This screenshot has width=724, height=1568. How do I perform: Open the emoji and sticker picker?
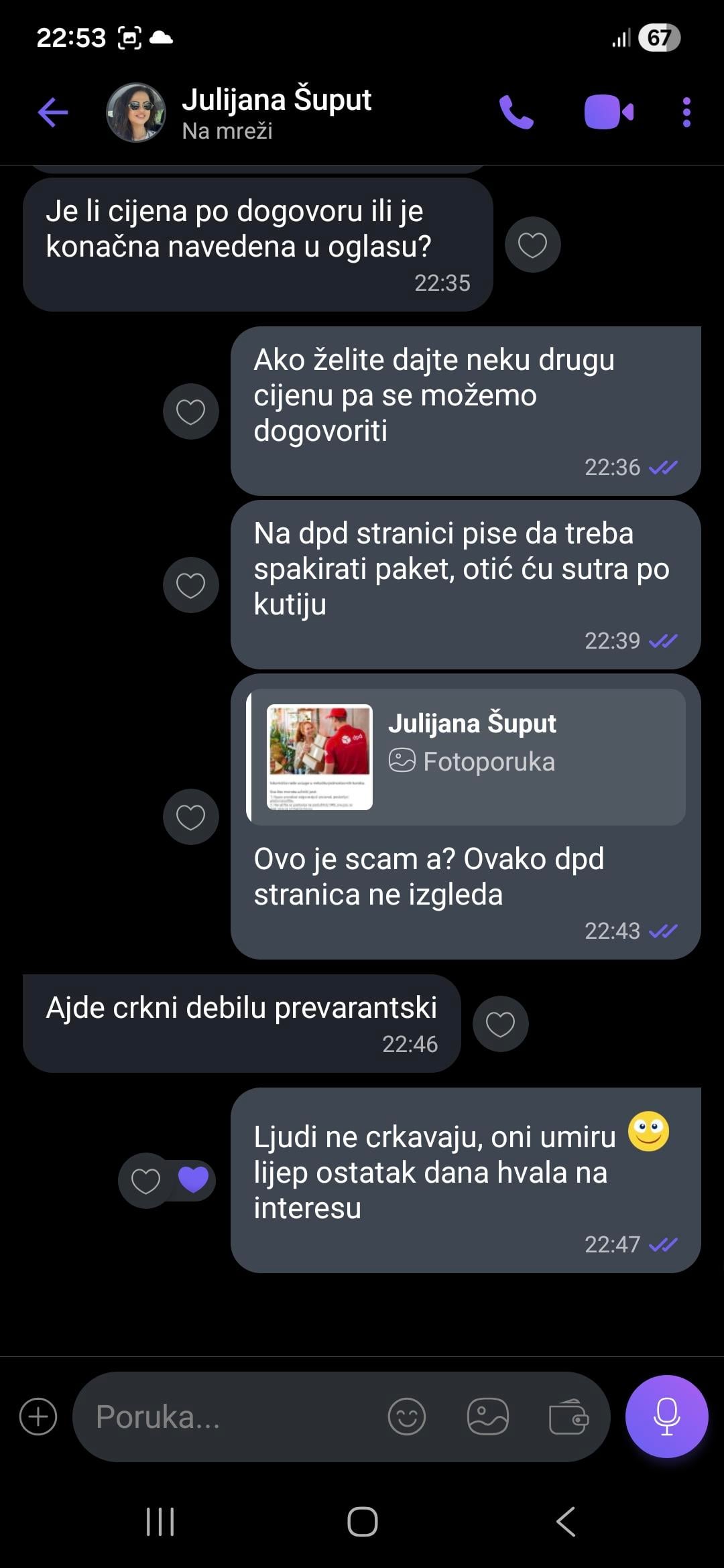[x=407, y=1417]
